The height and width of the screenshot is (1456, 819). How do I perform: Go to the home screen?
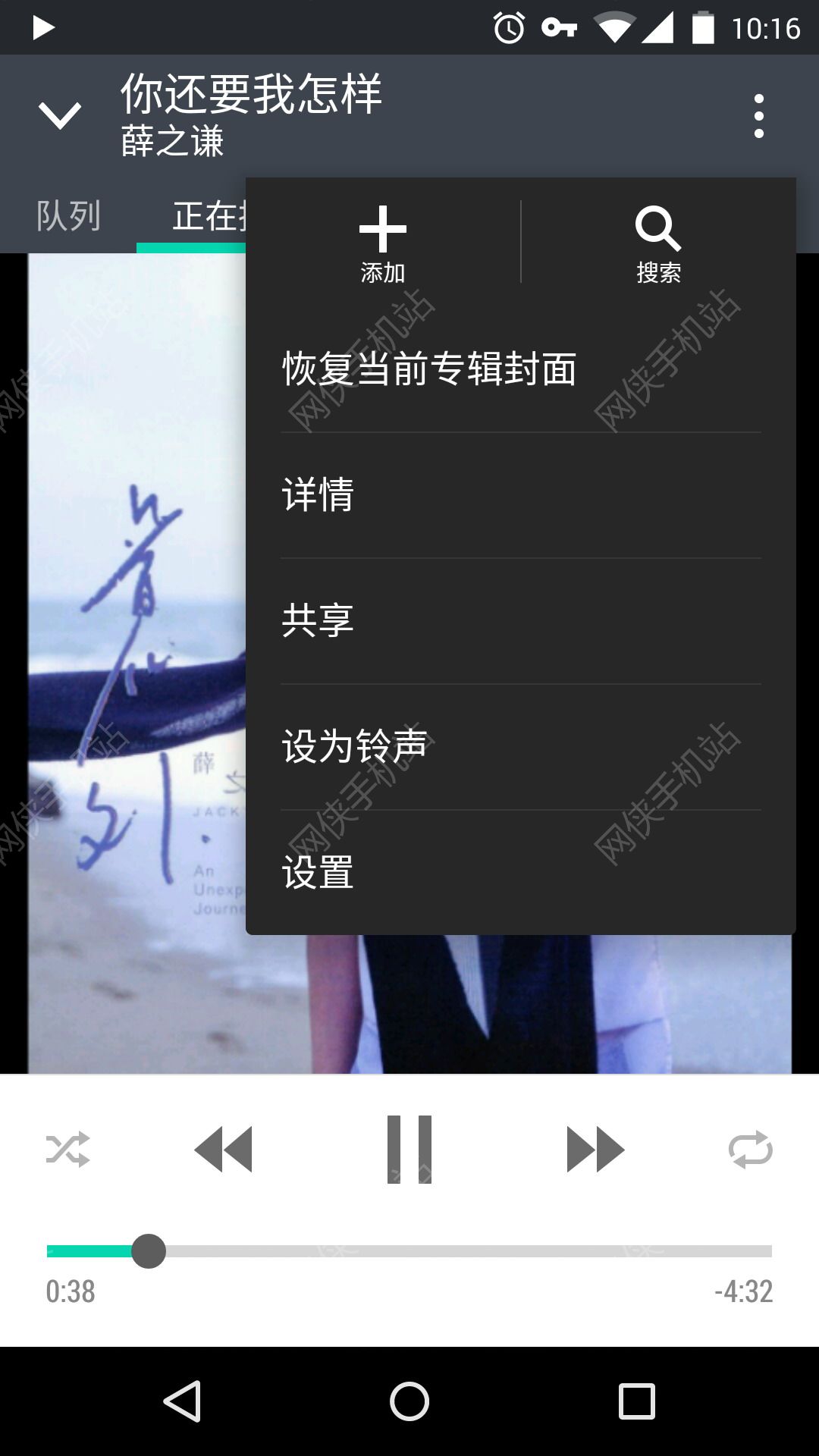(x=409, y=1401)
